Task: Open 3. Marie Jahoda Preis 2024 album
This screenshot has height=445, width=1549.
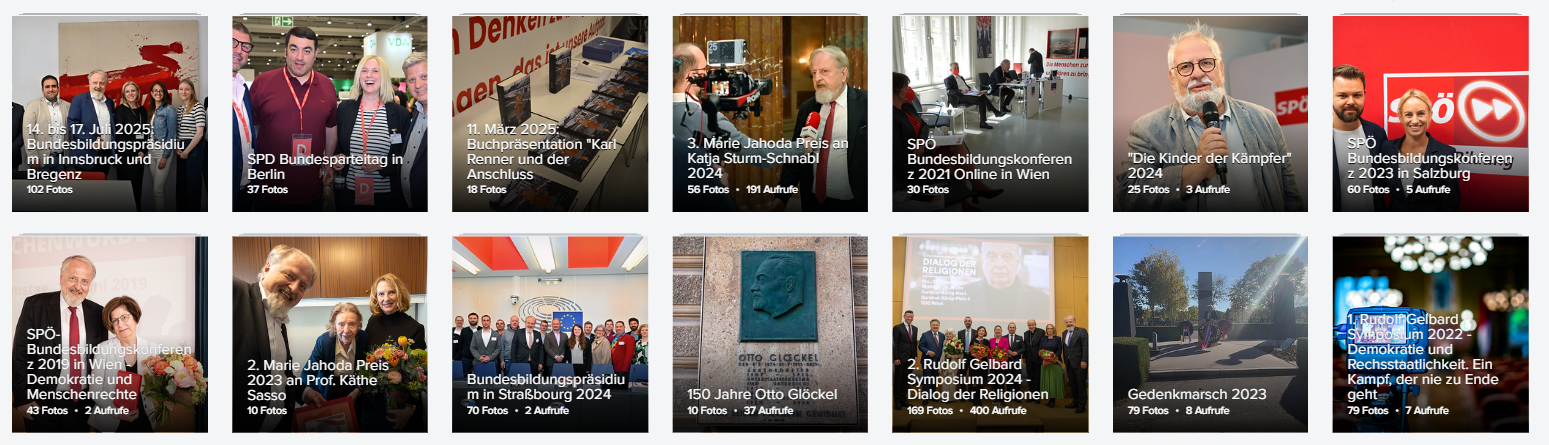Action: [x=769, y=112]
